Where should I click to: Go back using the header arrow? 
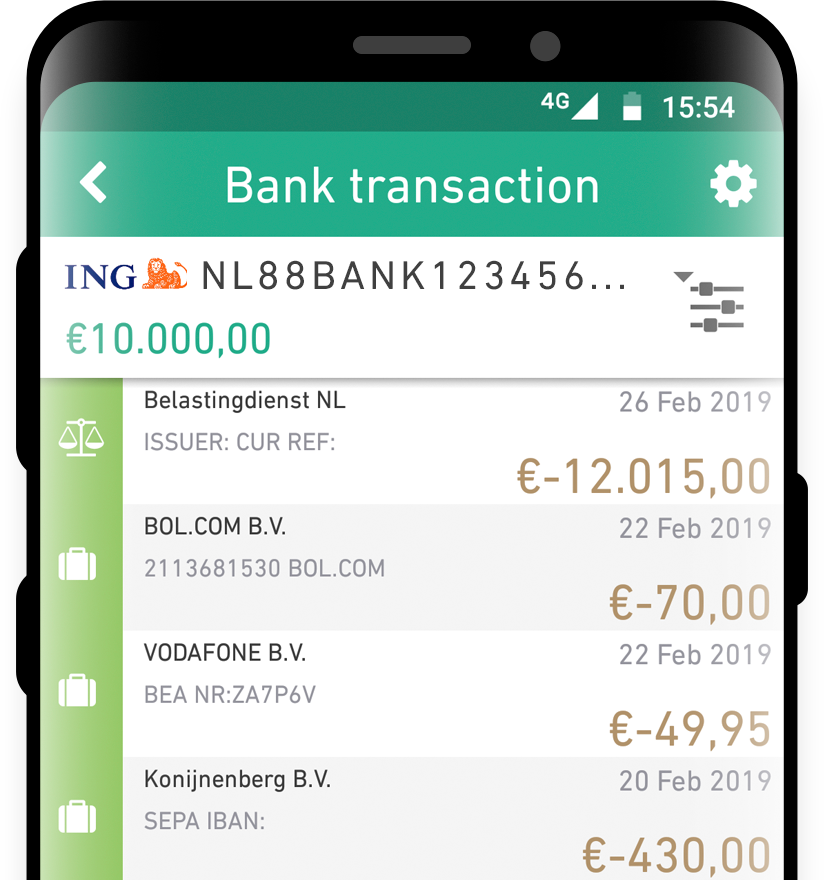click(93, 184)
